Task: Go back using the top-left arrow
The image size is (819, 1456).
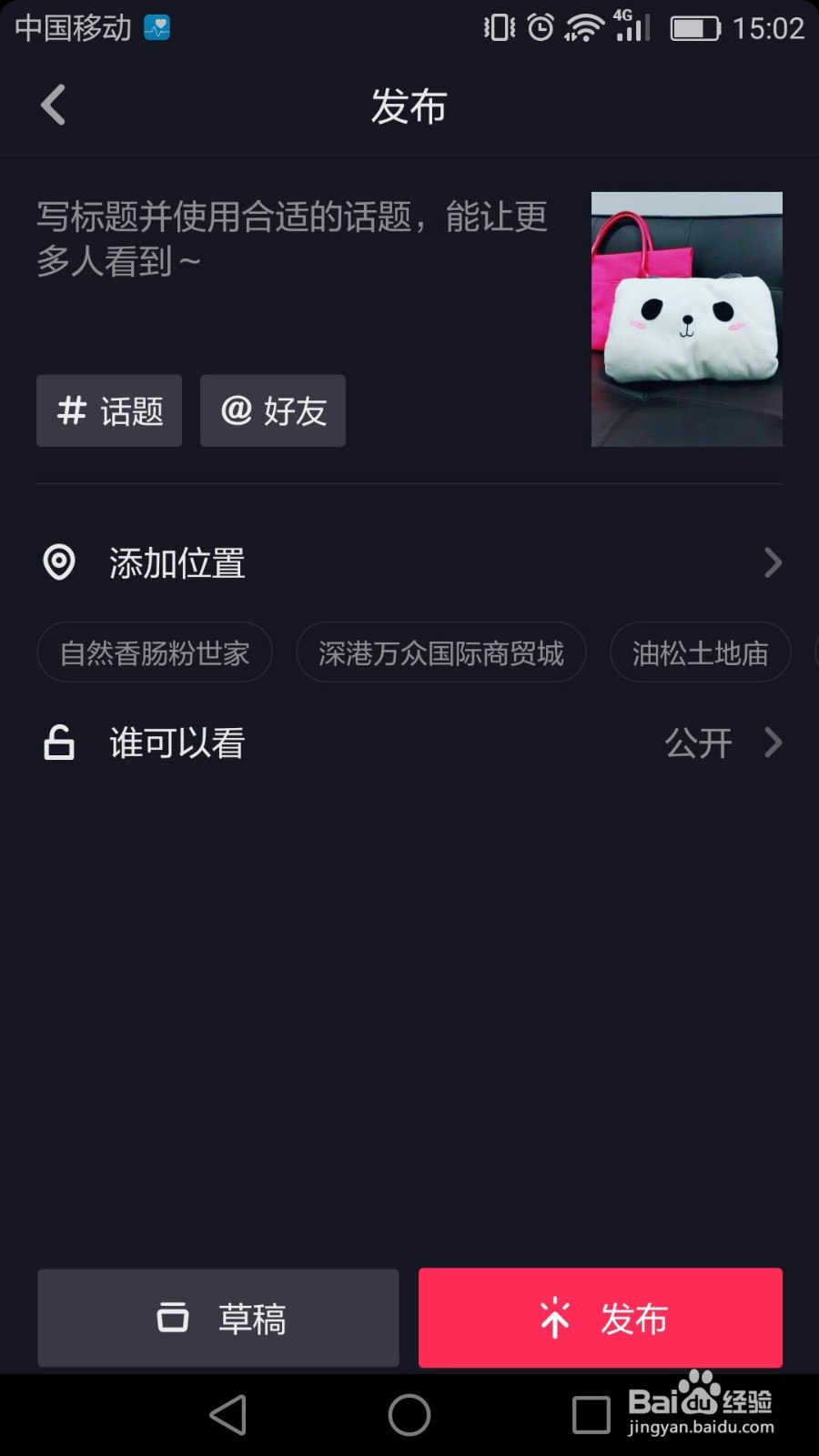Action: tap(54, 105)
